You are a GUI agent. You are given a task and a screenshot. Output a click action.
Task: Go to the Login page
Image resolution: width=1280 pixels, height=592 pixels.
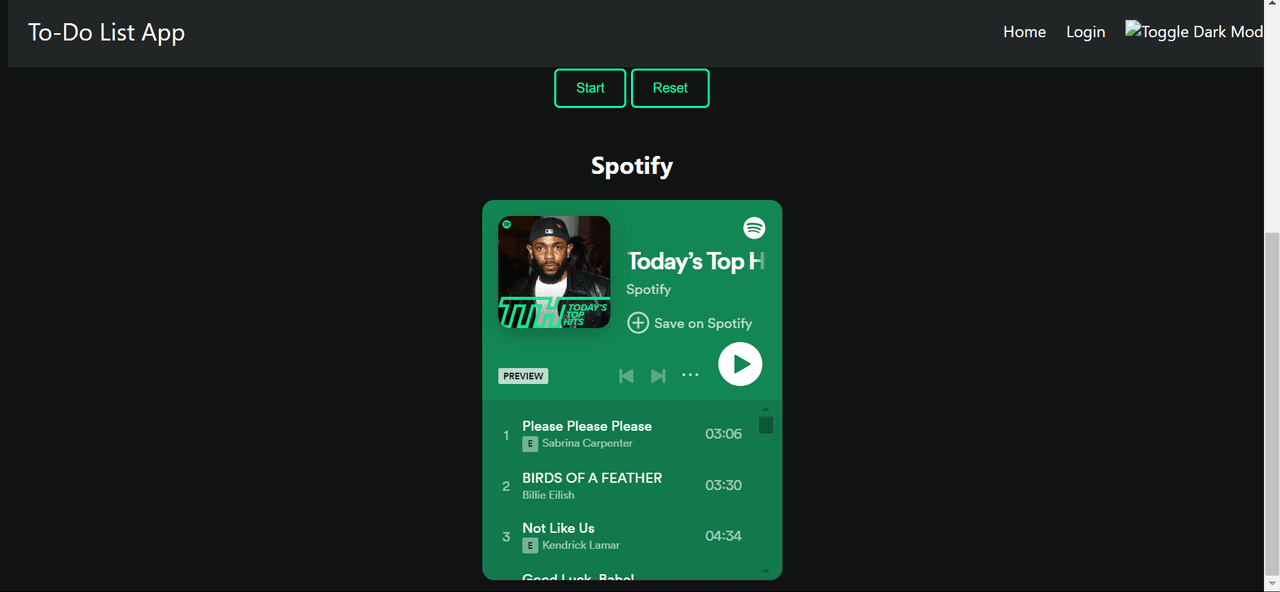1085,32
